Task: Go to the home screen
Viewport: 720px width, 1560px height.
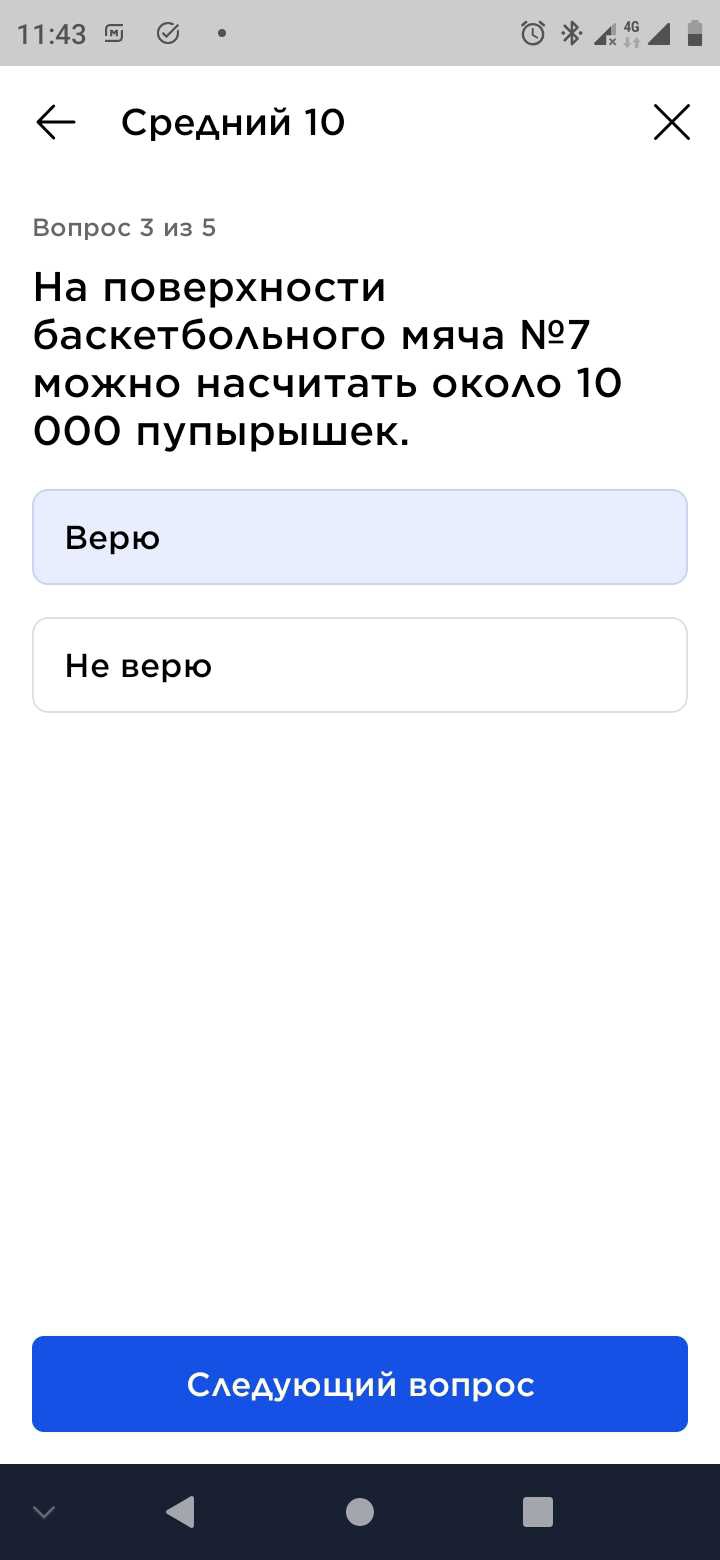Action: pyautogui.click(x=360, y=1512)
